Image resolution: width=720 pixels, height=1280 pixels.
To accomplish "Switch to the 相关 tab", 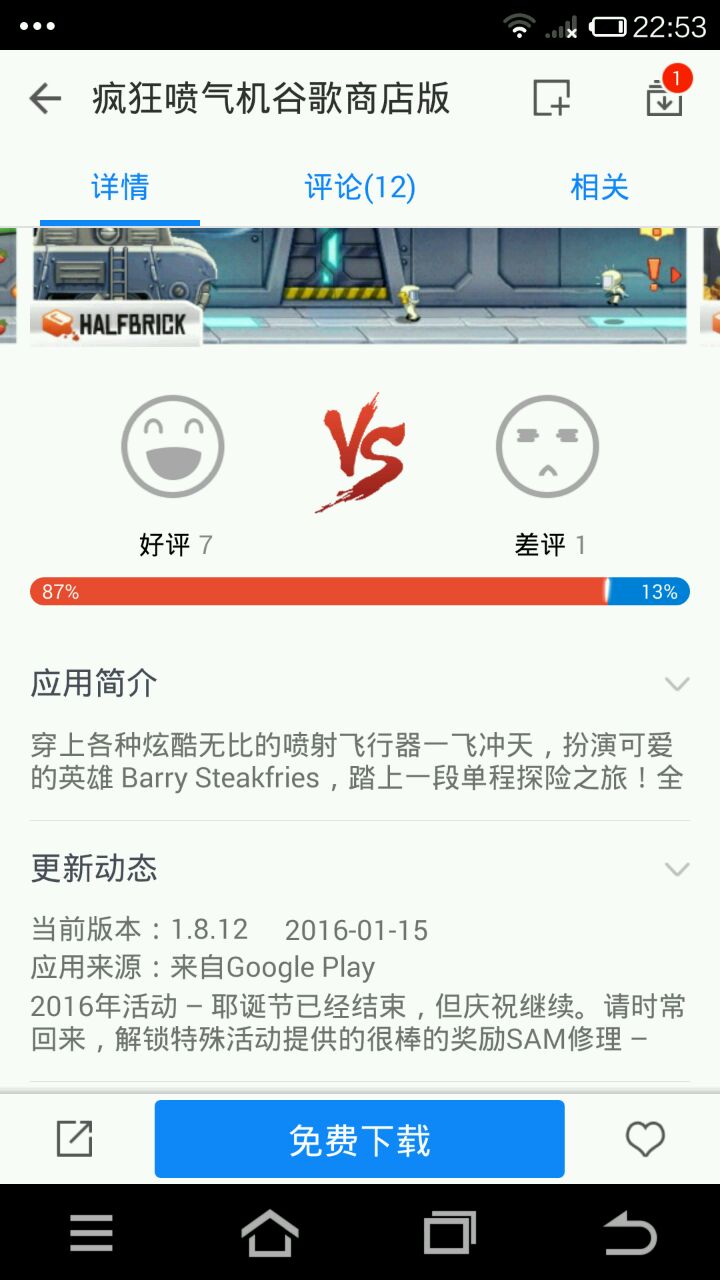I will tap(599, 187).
